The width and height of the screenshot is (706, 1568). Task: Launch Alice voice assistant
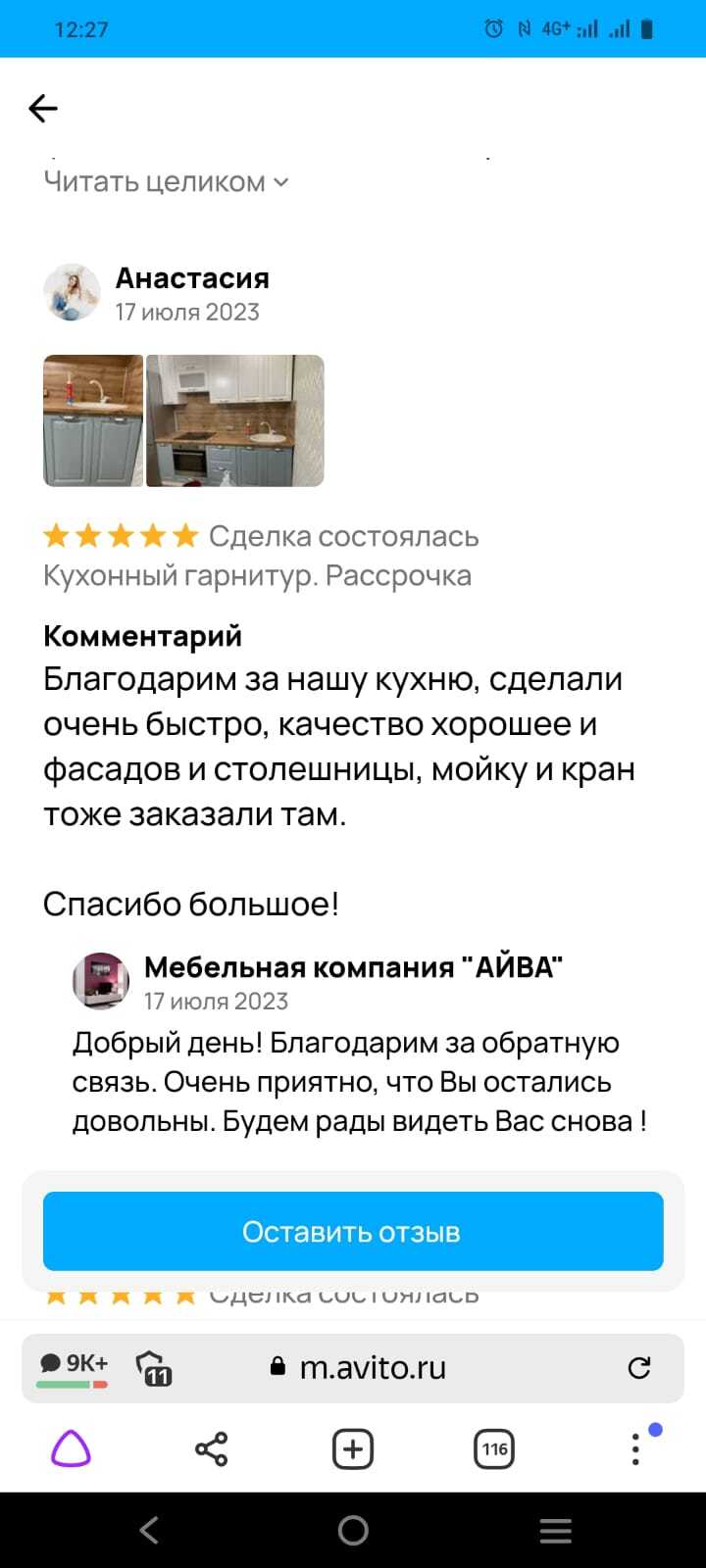pos(71,1448)
